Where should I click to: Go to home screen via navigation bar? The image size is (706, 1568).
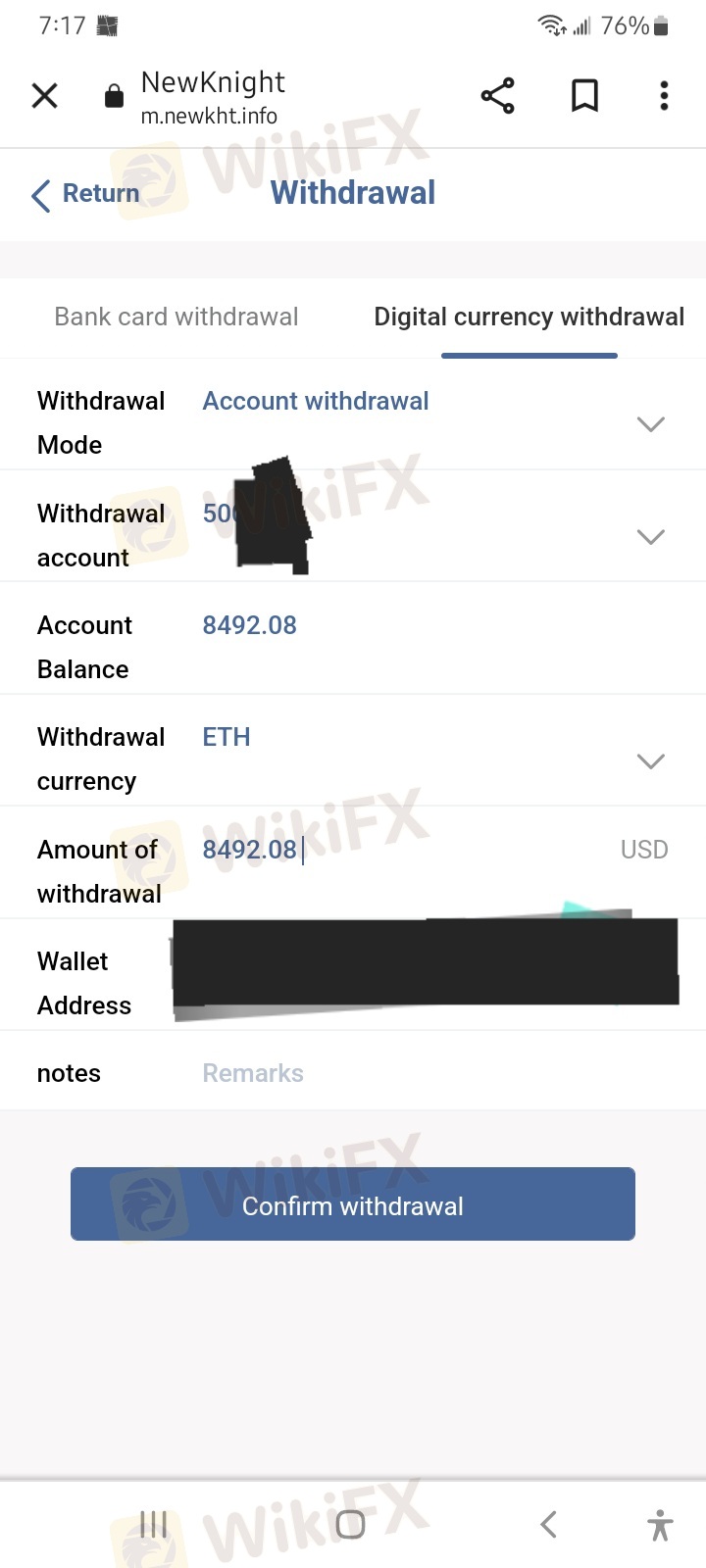pos(351,1524)
